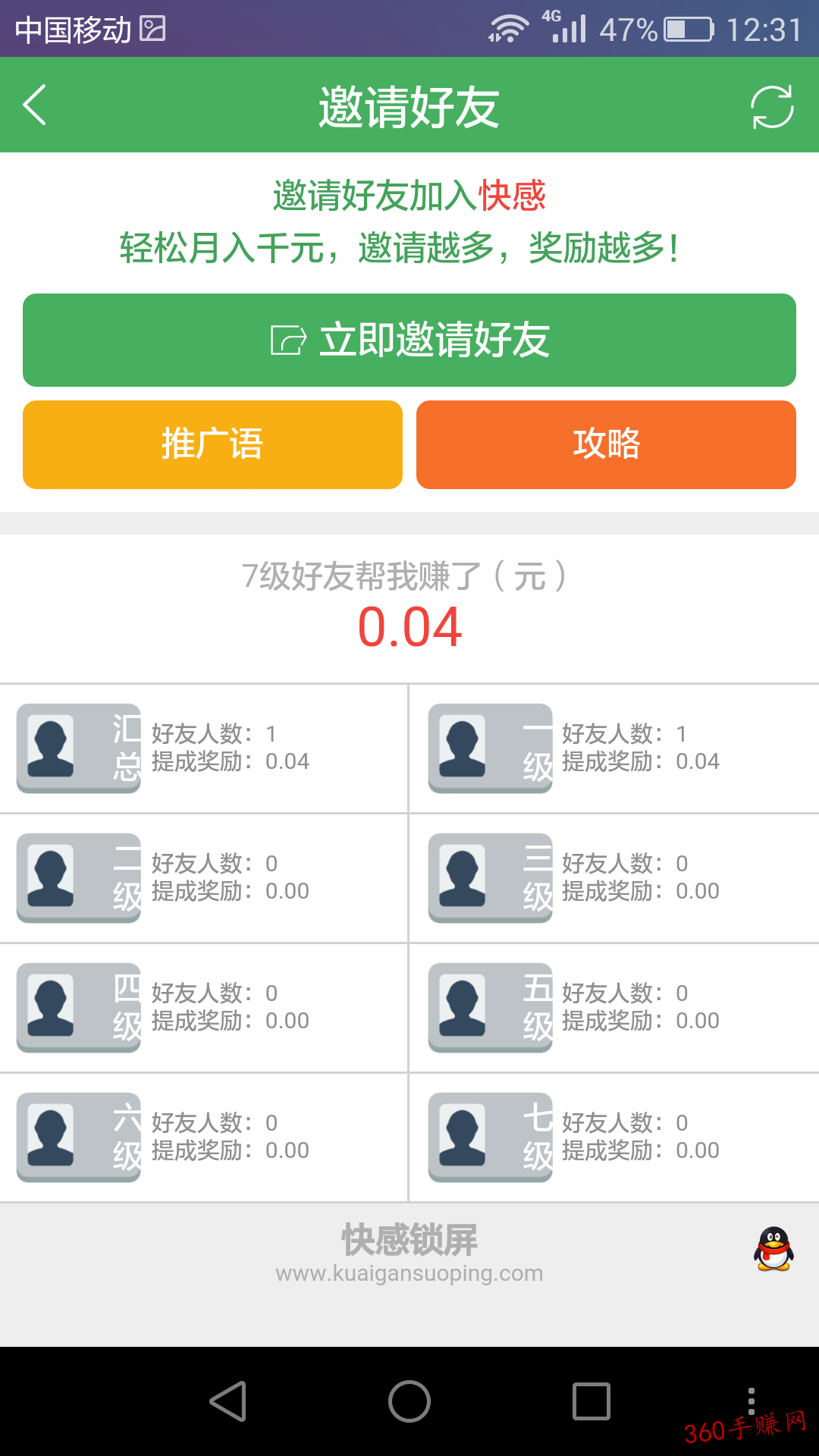Viewport: 819px width, 1456px height.
Task: Open the 二级 friends card
Action: coord(204,878)
